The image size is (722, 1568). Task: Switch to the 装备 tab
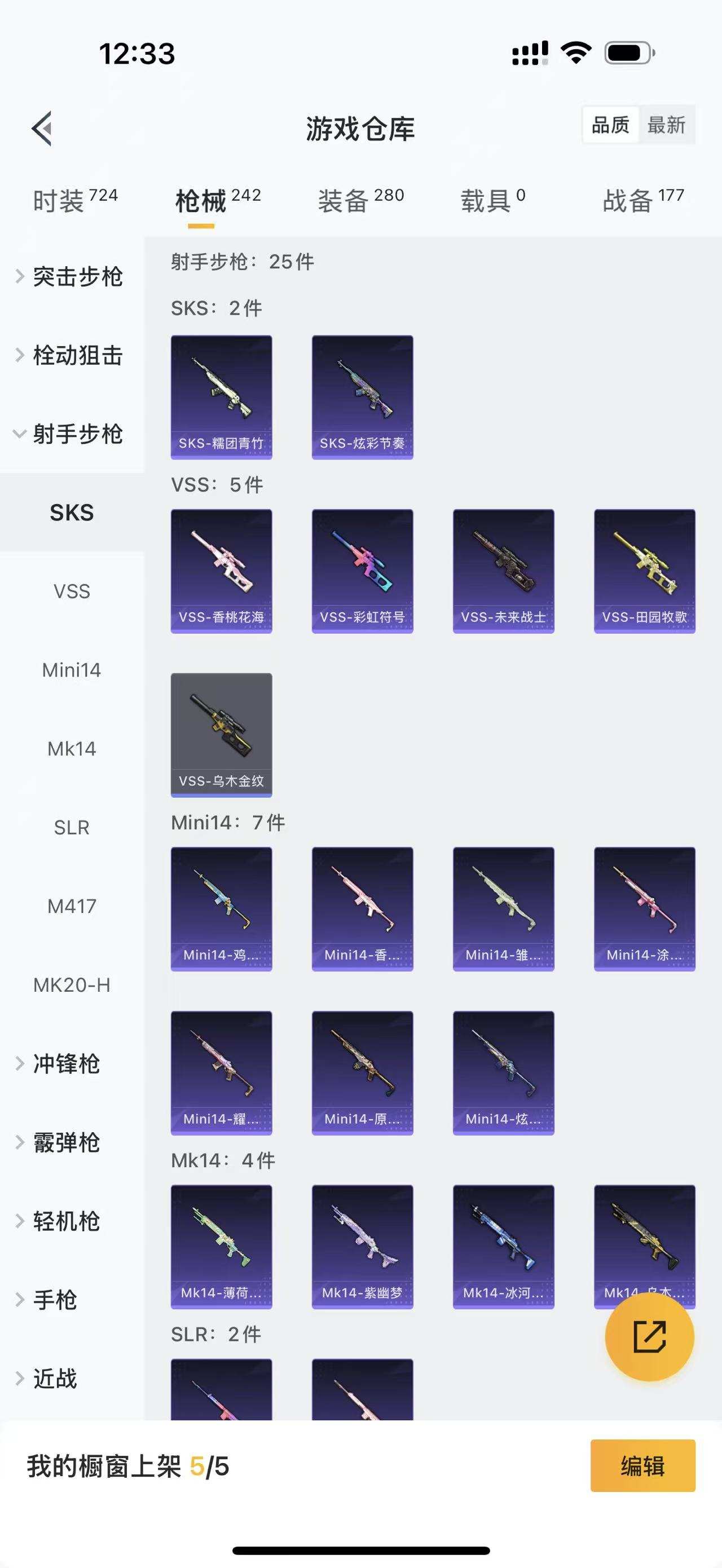tap(360, 200)
